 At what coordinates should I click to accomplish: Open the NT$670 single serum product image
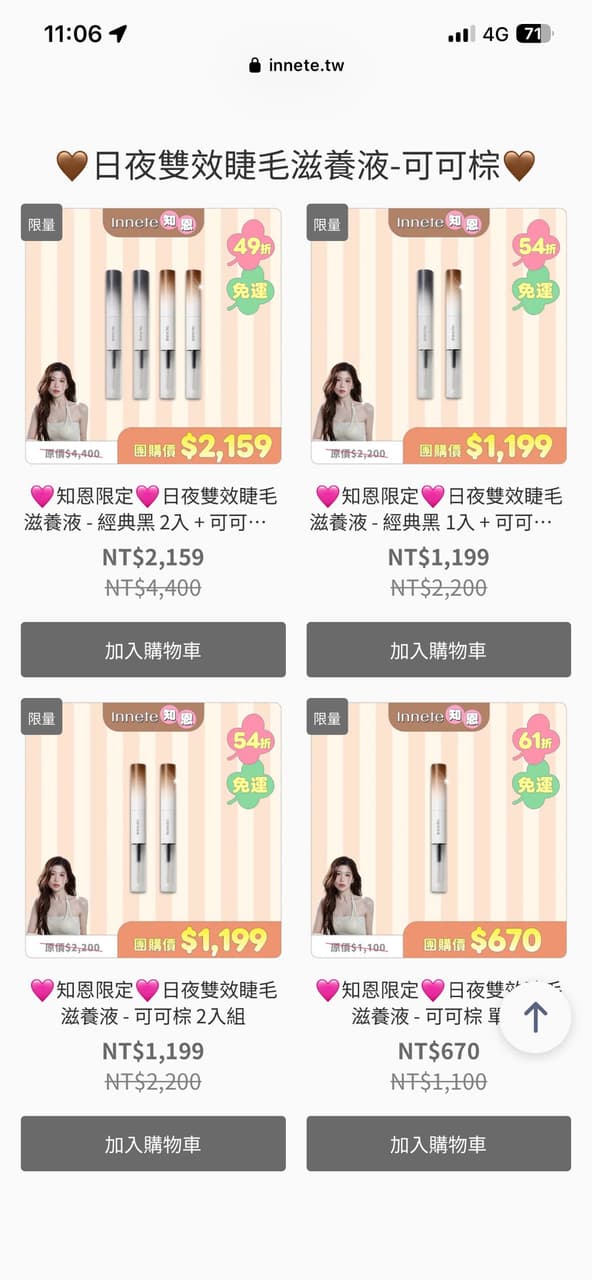tap(438, 830)
